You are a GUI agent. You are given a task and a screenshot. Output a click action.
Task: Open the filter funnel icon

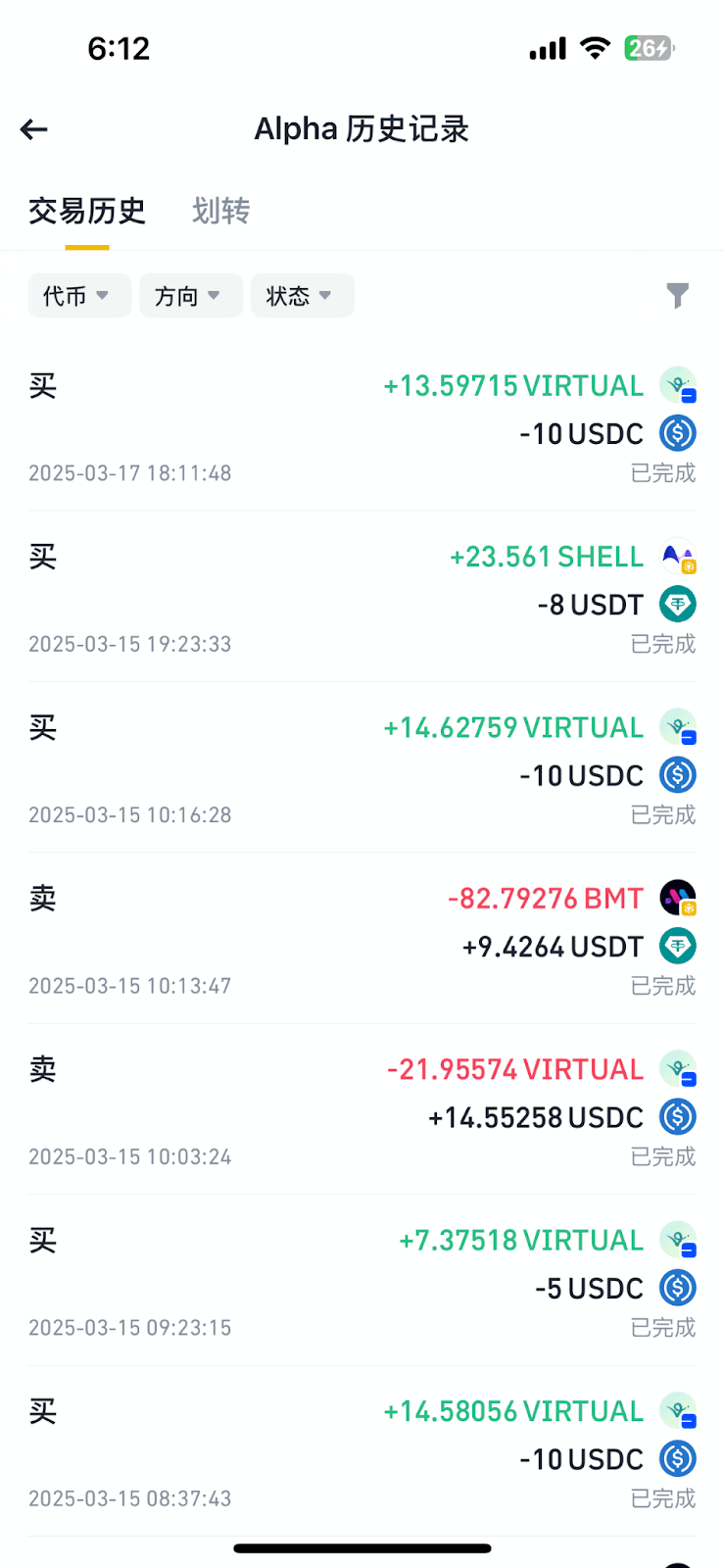click(677, 295)
